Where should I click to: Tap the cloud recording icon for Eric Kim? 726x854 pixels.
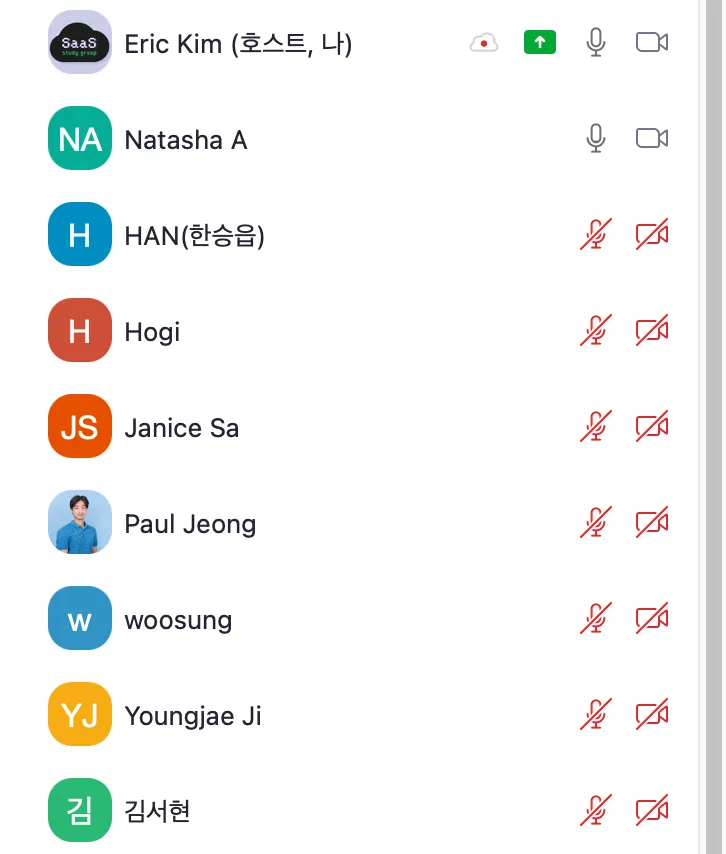484,42
